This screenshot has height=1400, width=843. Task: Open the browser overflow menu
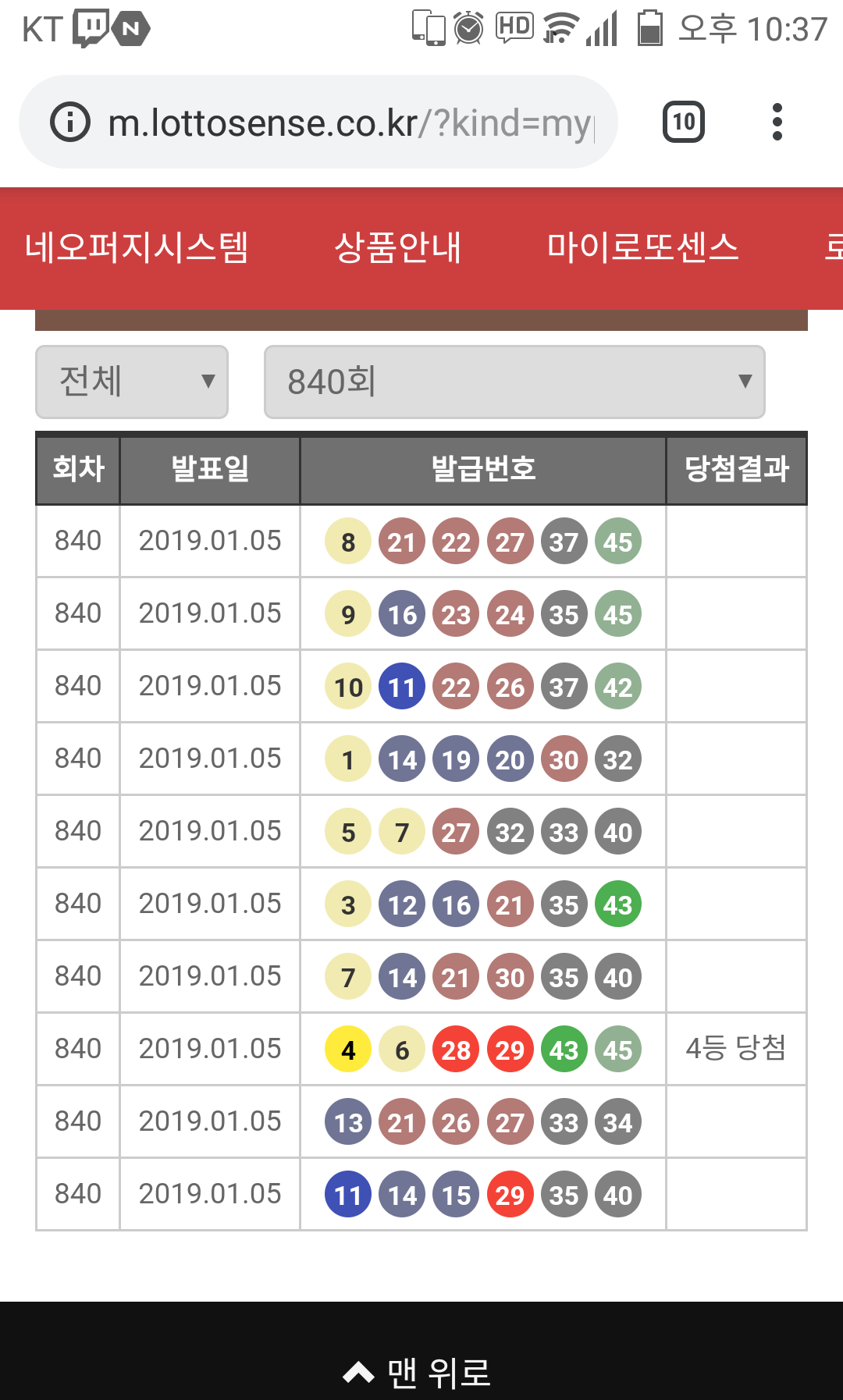[777, 122]
